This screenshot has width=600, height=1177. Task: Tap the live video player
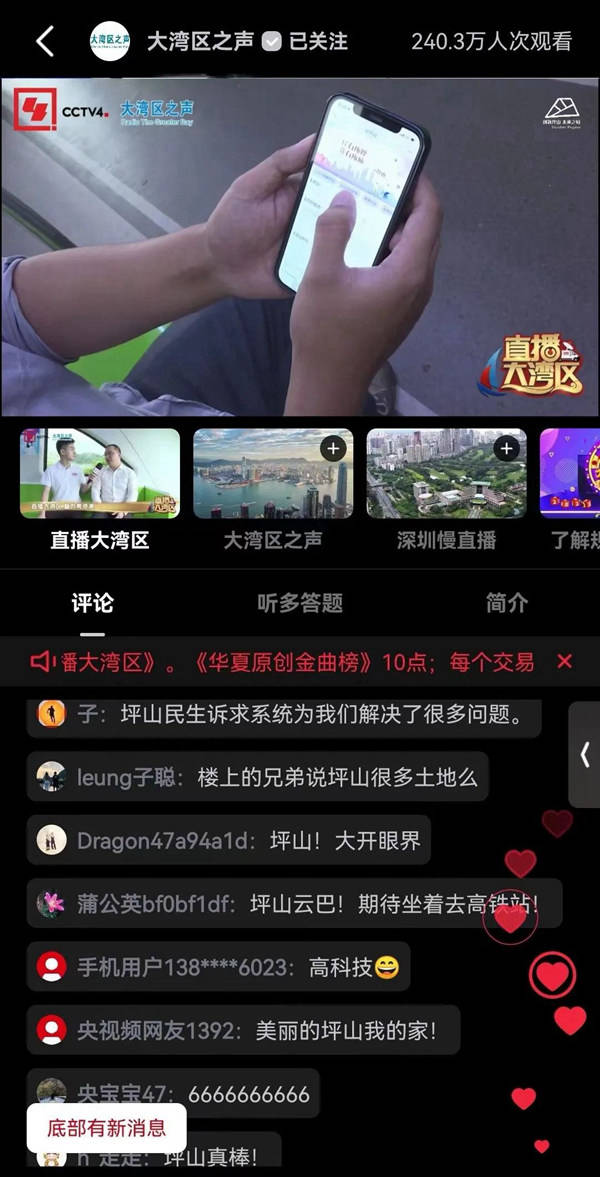[x=300, y=247]
